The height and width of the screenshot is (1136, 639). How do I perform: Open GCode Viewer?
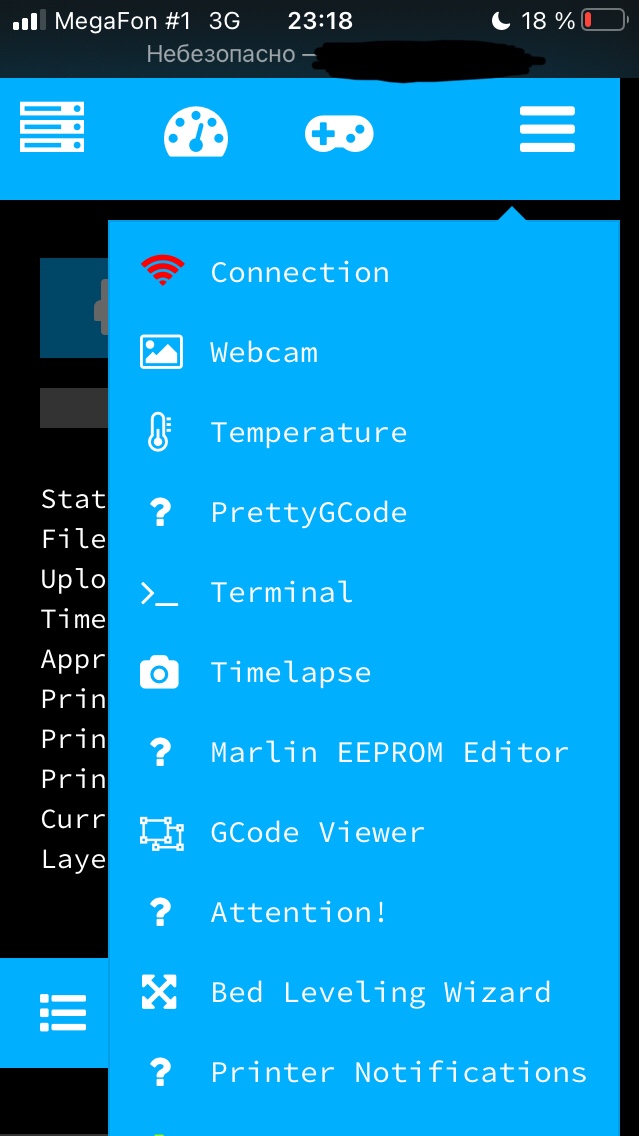click(x=364, y=832)
